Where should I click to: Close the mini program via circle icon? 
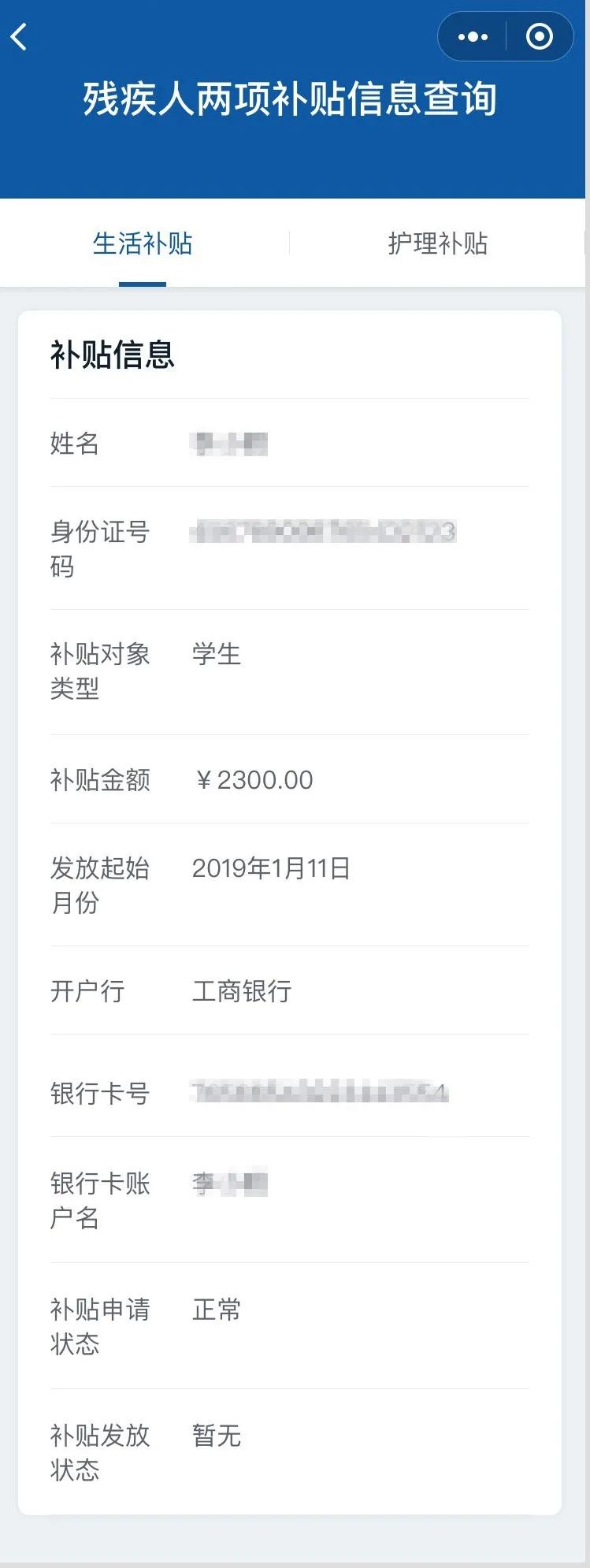[540, 37]
